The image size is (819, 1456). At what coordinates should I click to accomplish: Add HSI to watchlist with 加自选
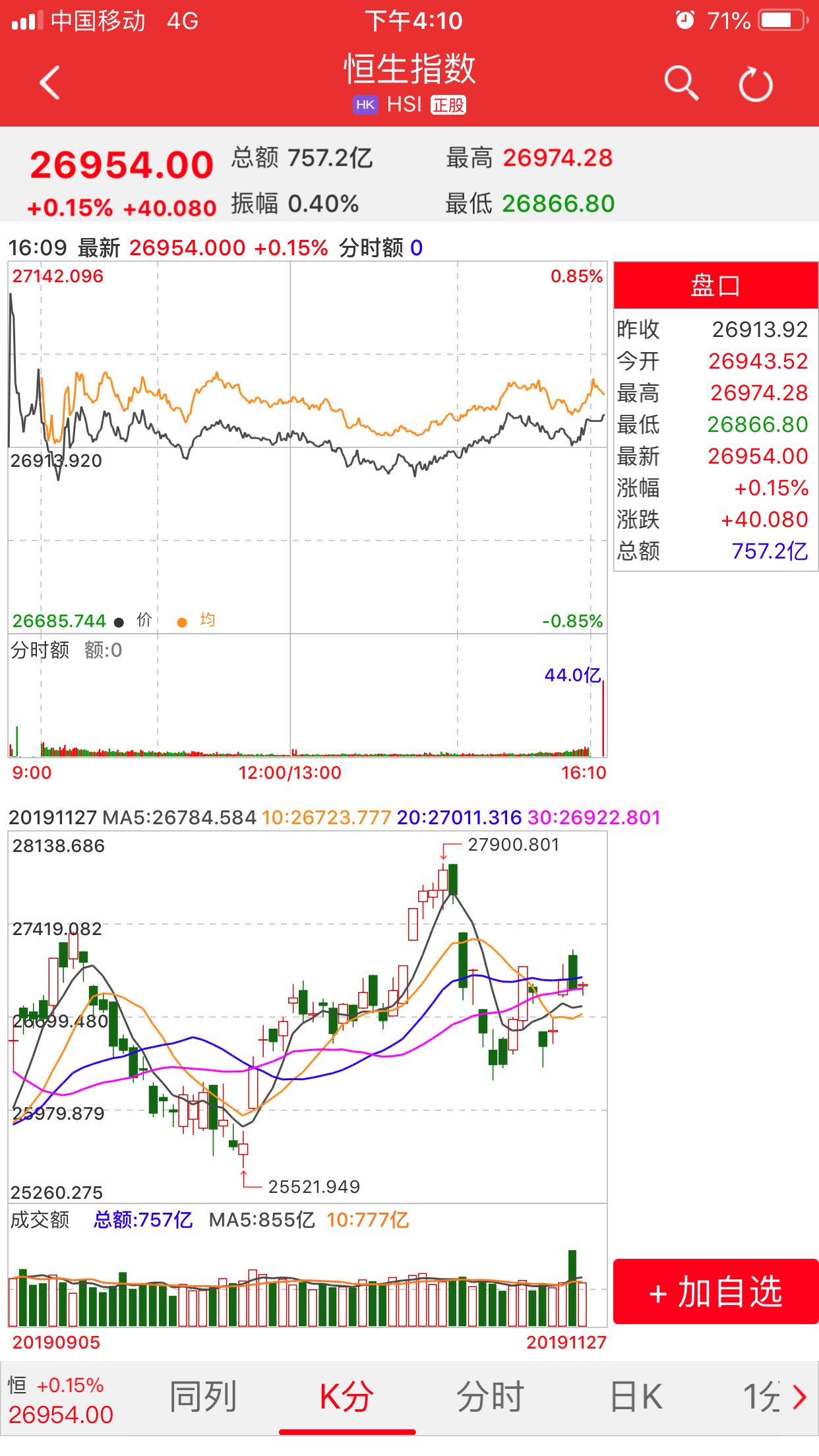coord(715,1291)
